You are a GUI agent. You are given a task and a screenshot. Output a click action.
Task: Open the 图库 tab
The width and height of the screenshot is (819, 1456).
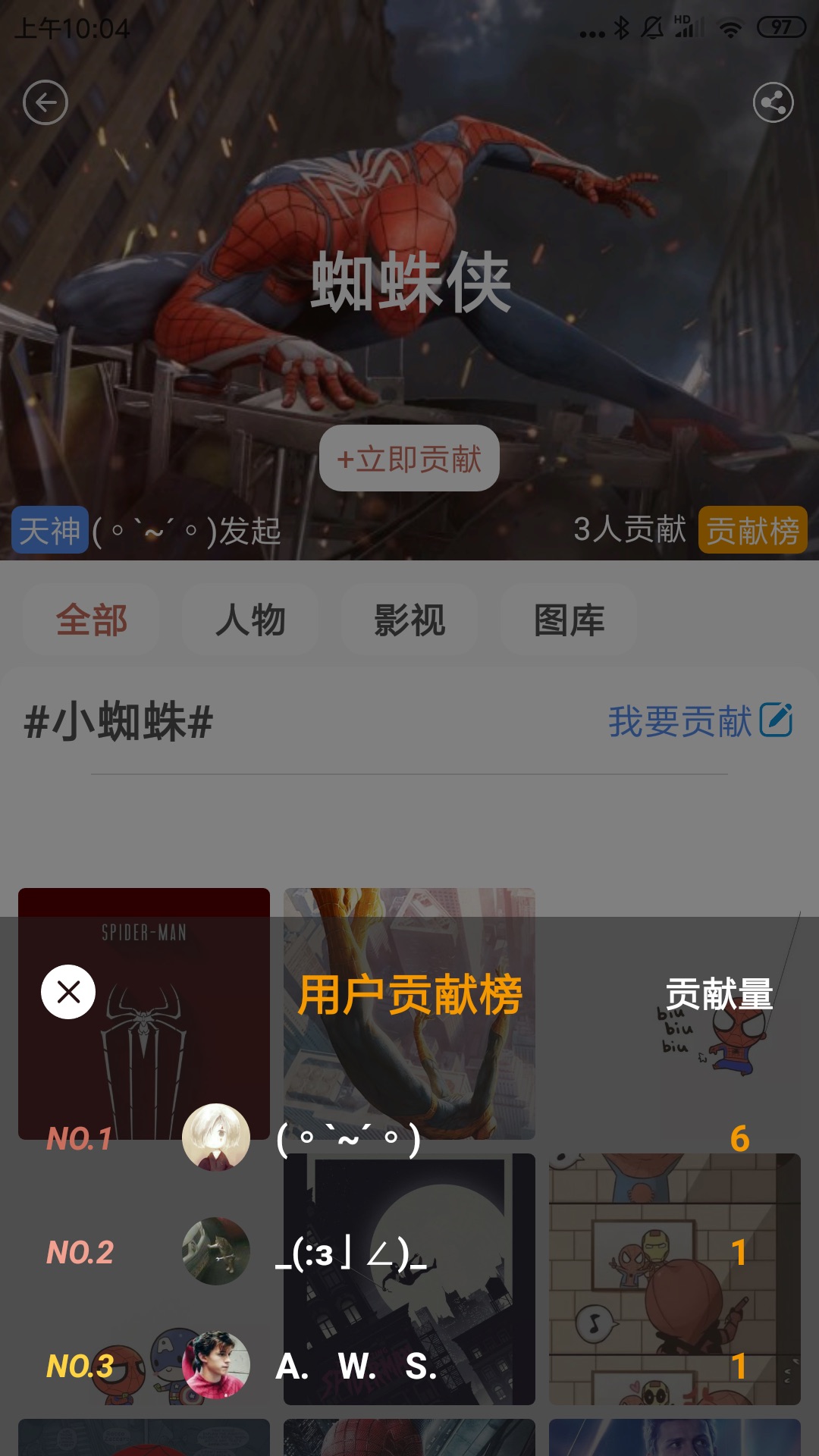pos(569,620)
